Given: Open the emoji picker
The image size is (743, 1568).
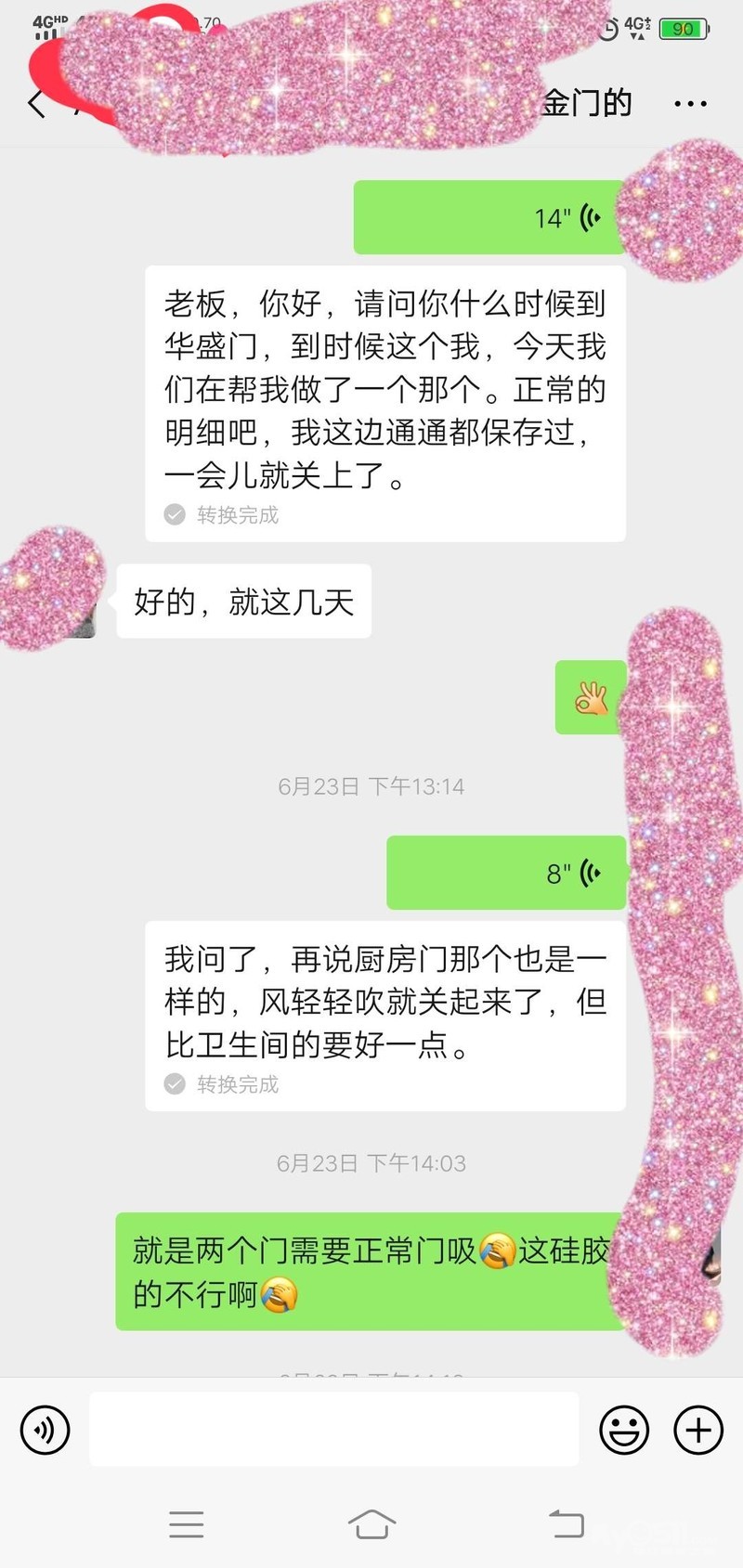Looking at the screenshot, I should click(624, 1430).
